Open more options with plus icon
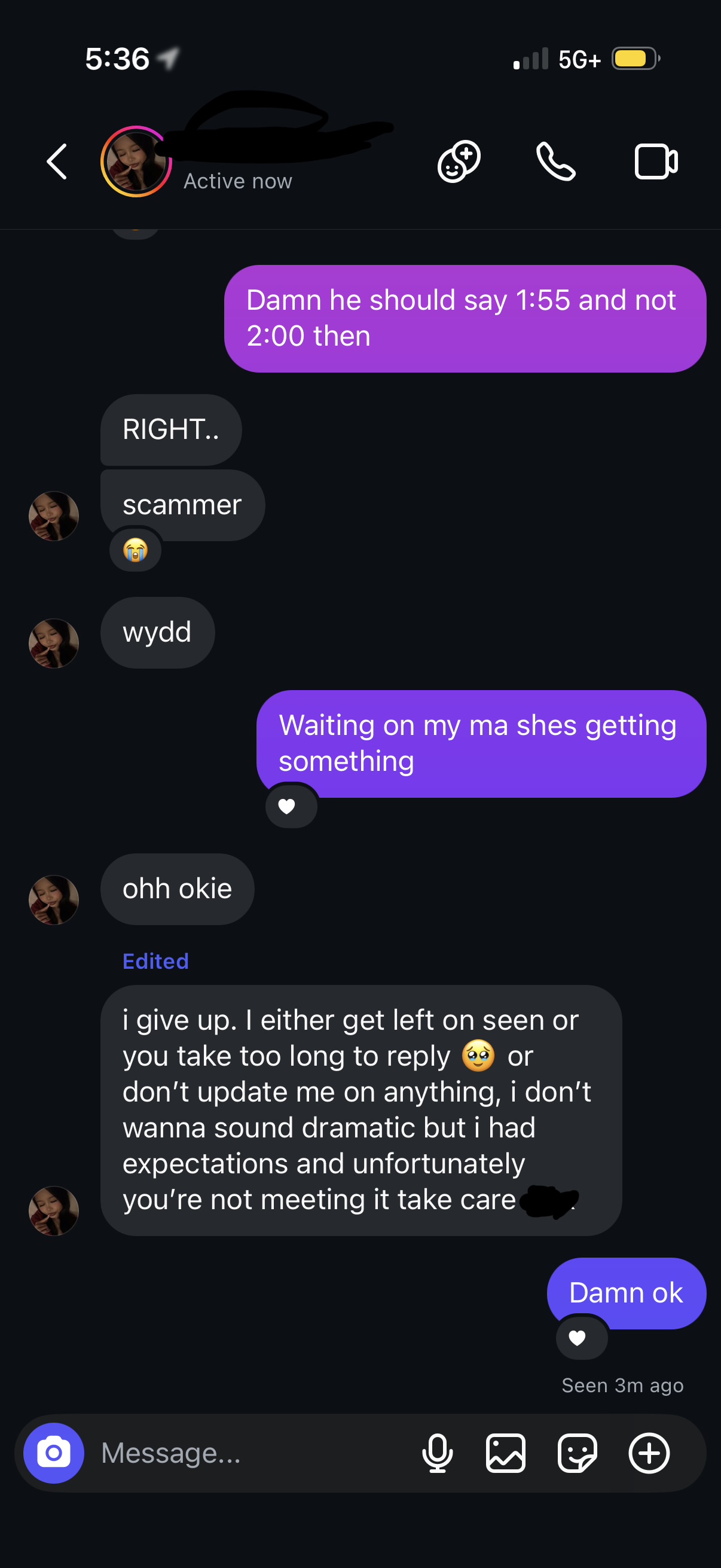 click(649, 1453)
